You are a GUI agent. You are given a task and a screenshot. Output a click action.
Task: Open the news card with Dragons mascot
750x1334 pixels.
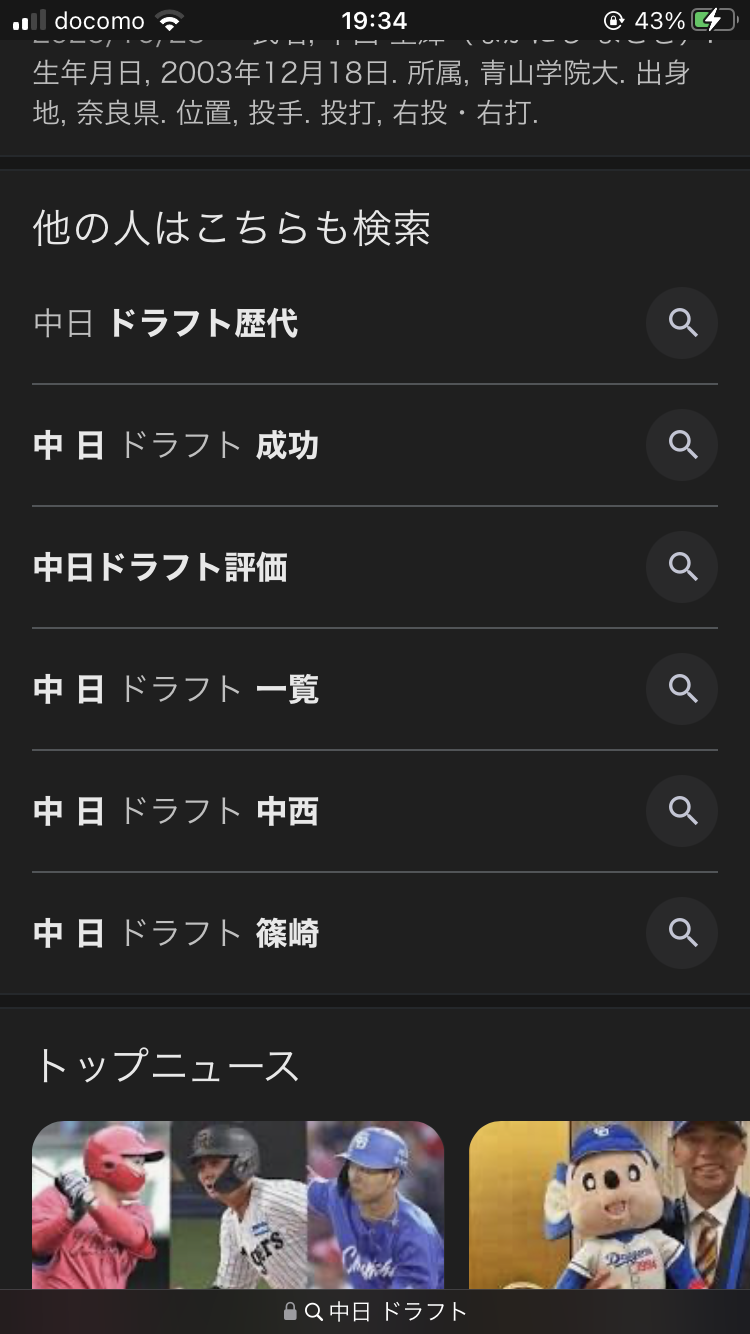tap(608, 1205)
